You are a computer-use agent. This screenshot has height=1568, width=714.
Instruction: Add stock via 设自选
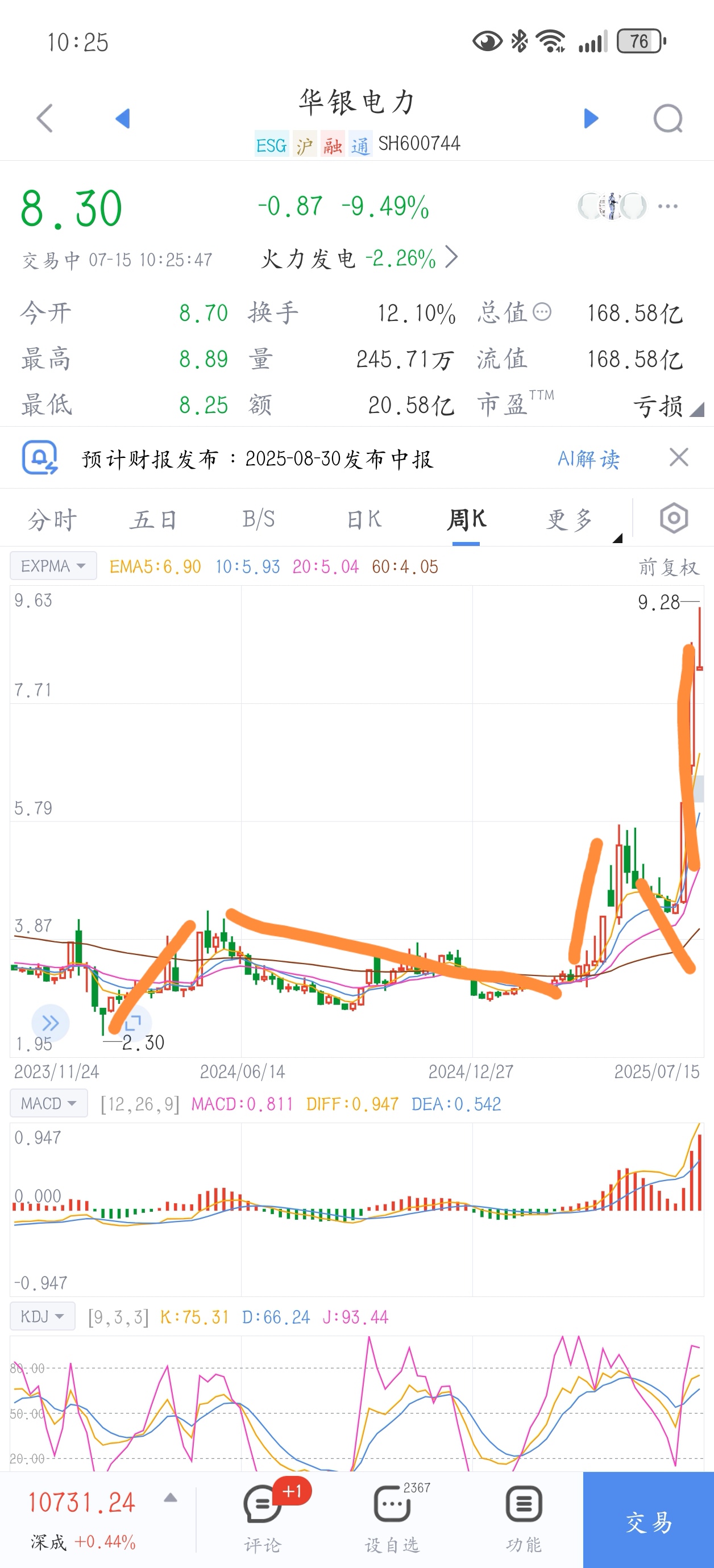(392, 1517)
